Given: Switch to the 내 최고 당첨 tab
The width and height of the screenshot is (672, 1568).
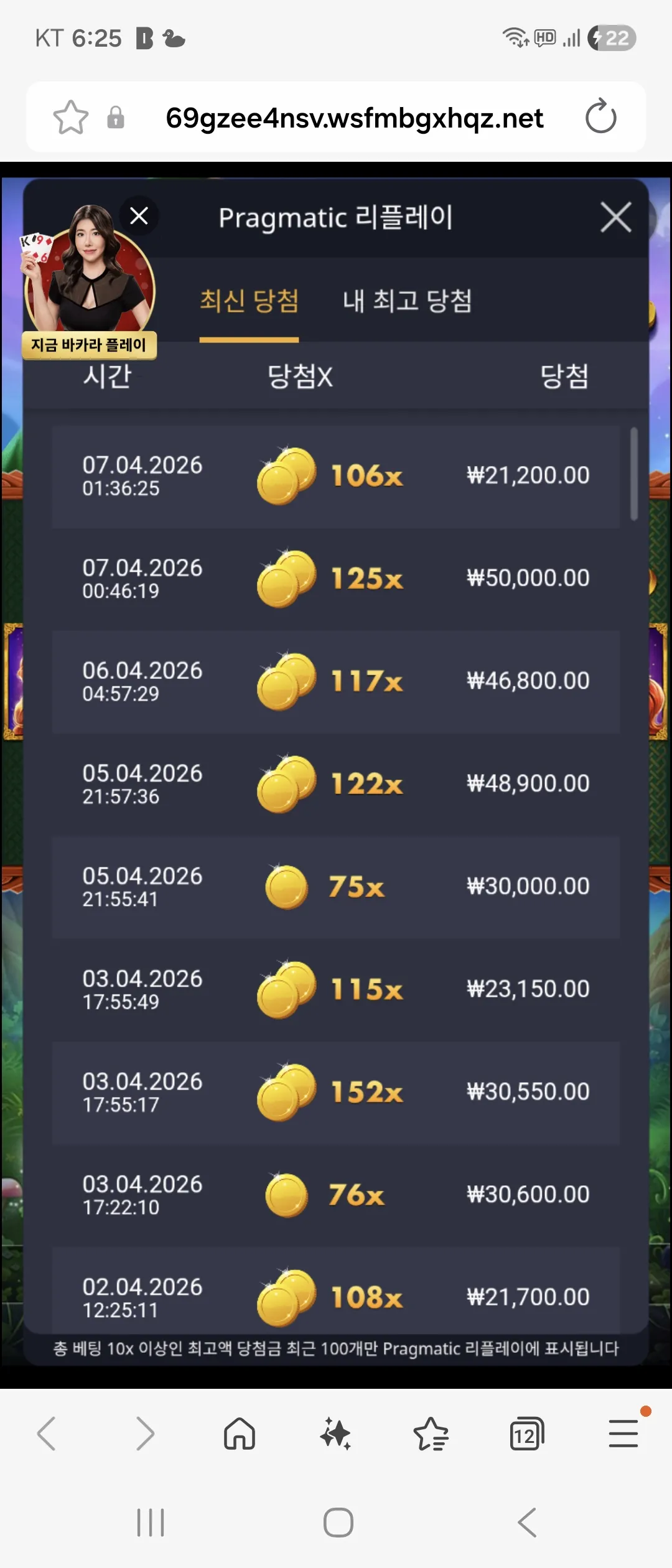Looking at the screenshot, I should point(407,301).
